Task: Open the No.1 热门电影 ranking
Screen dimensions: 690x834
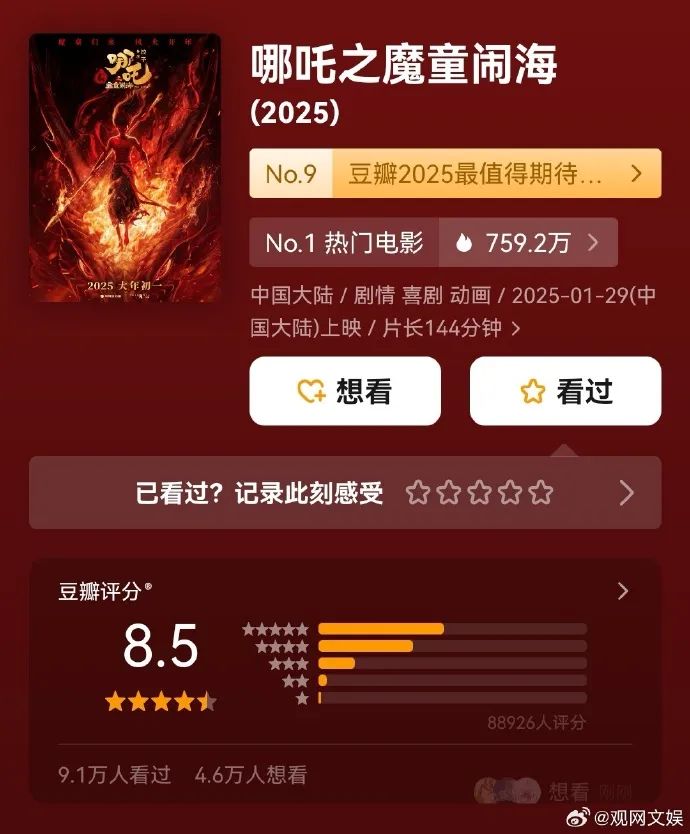Action: 434,243
